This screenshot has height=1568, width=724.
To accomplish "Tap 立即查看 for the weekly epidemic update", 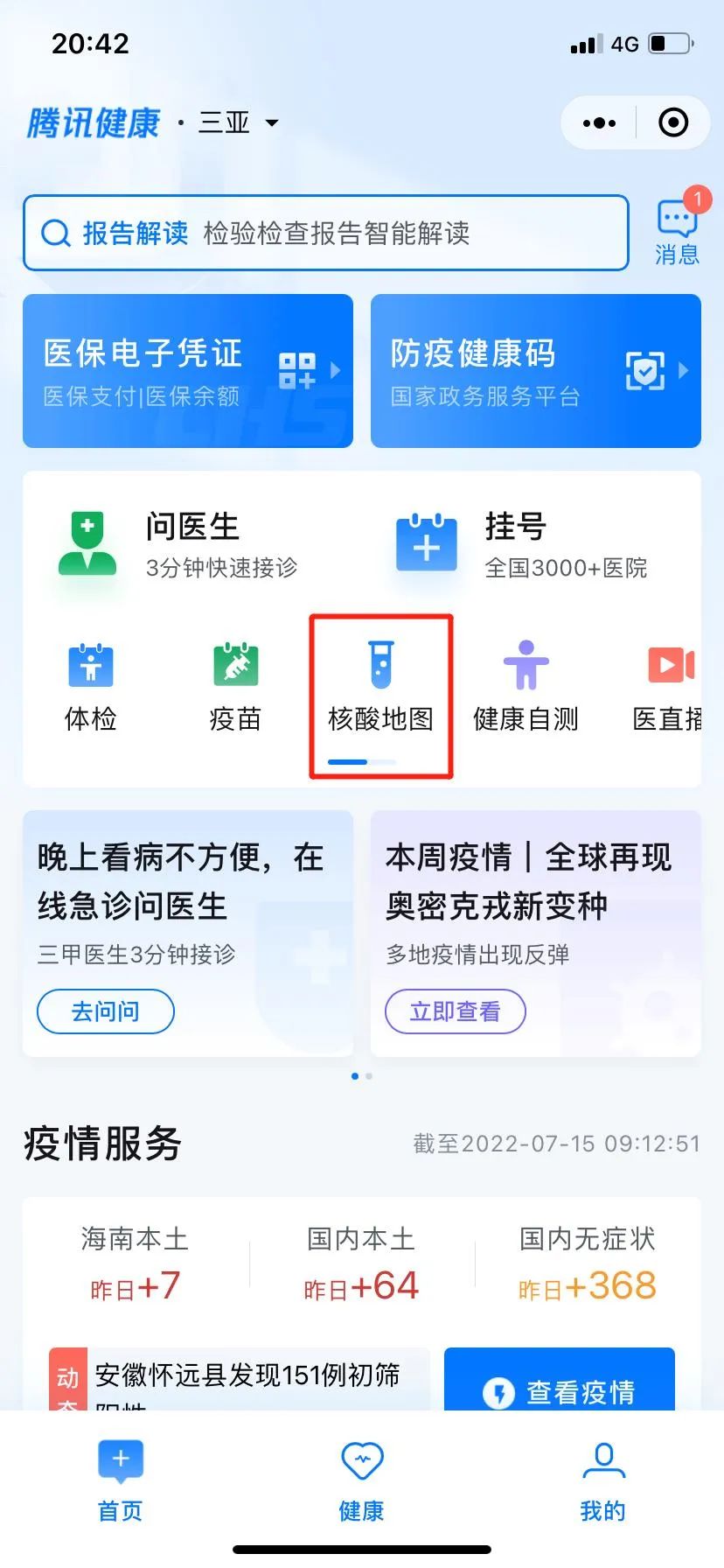I will point(455,1011).
